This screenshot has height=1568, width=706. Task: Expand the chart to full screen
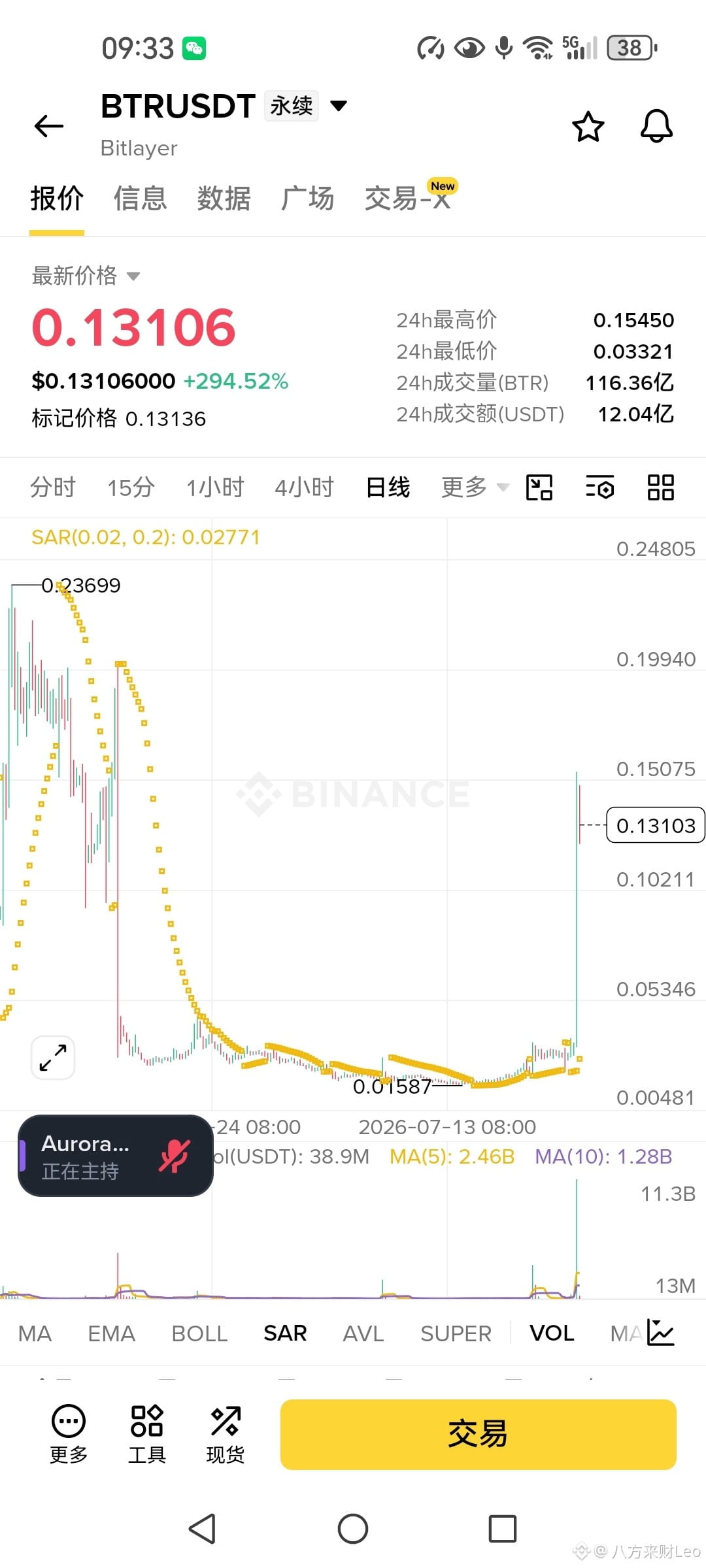tap(53, 1057)
